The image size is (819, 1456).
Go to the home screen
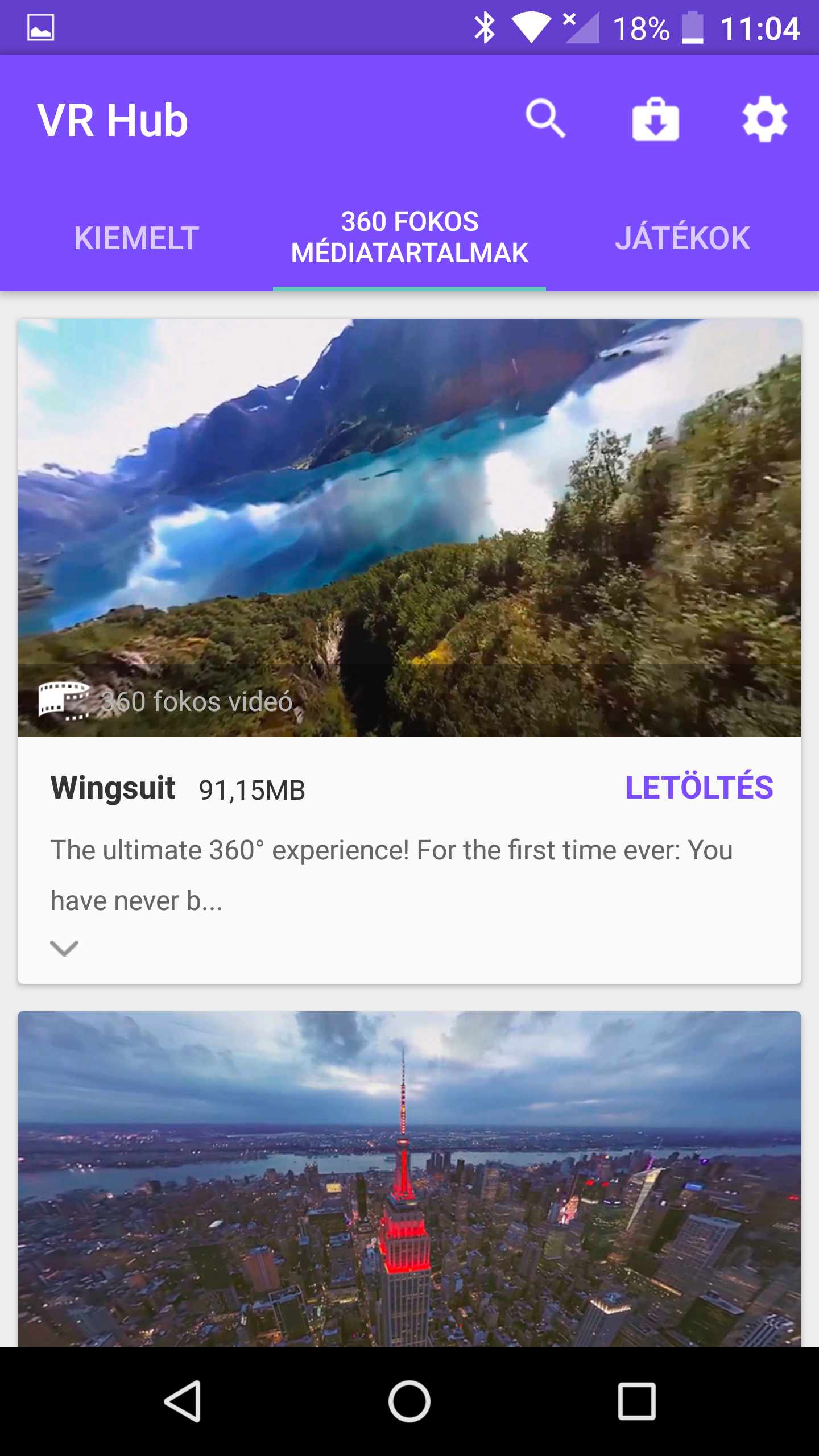tap(409, 1401)
